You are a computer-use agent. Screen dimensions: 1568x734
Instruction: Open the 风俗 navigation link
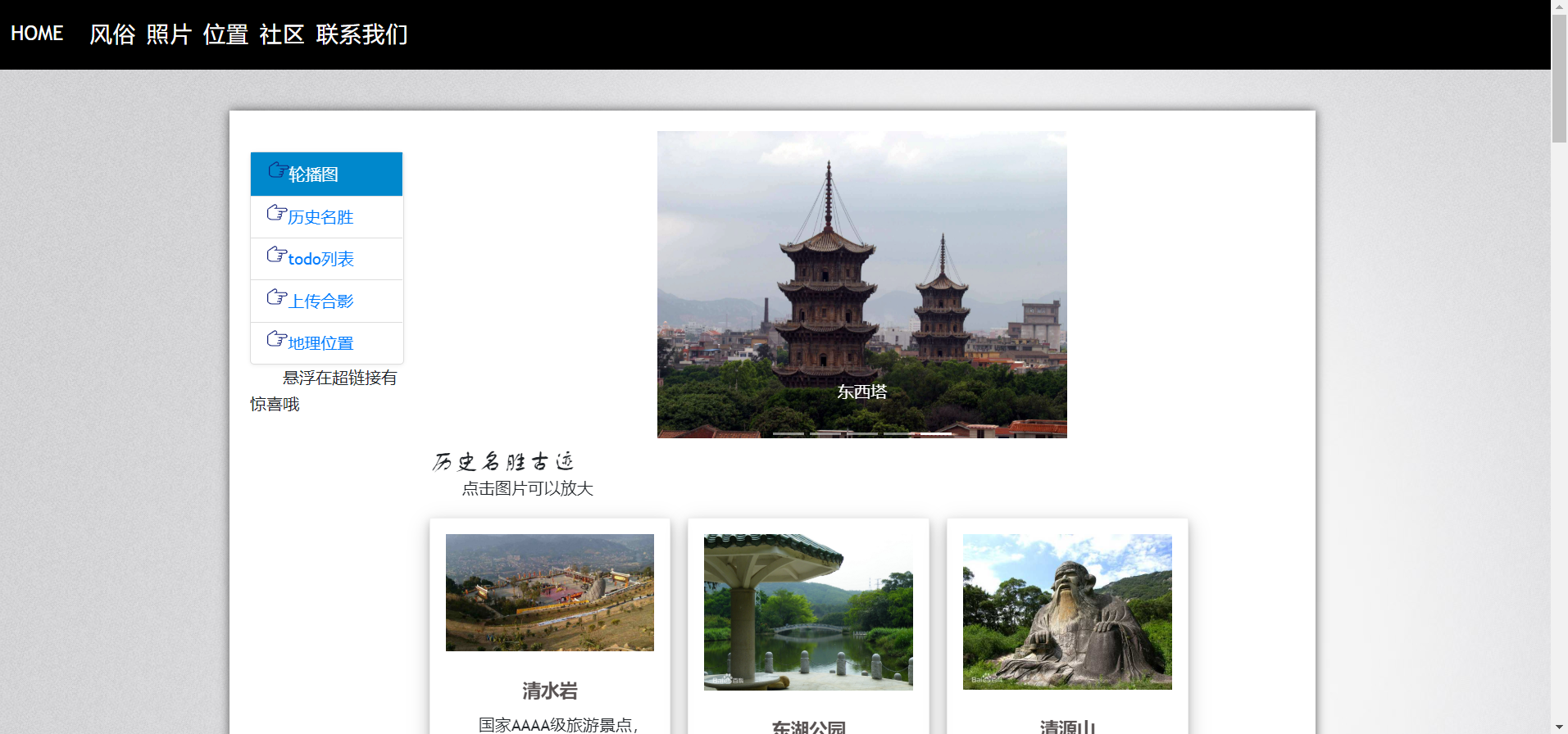(x=112, y=34)
